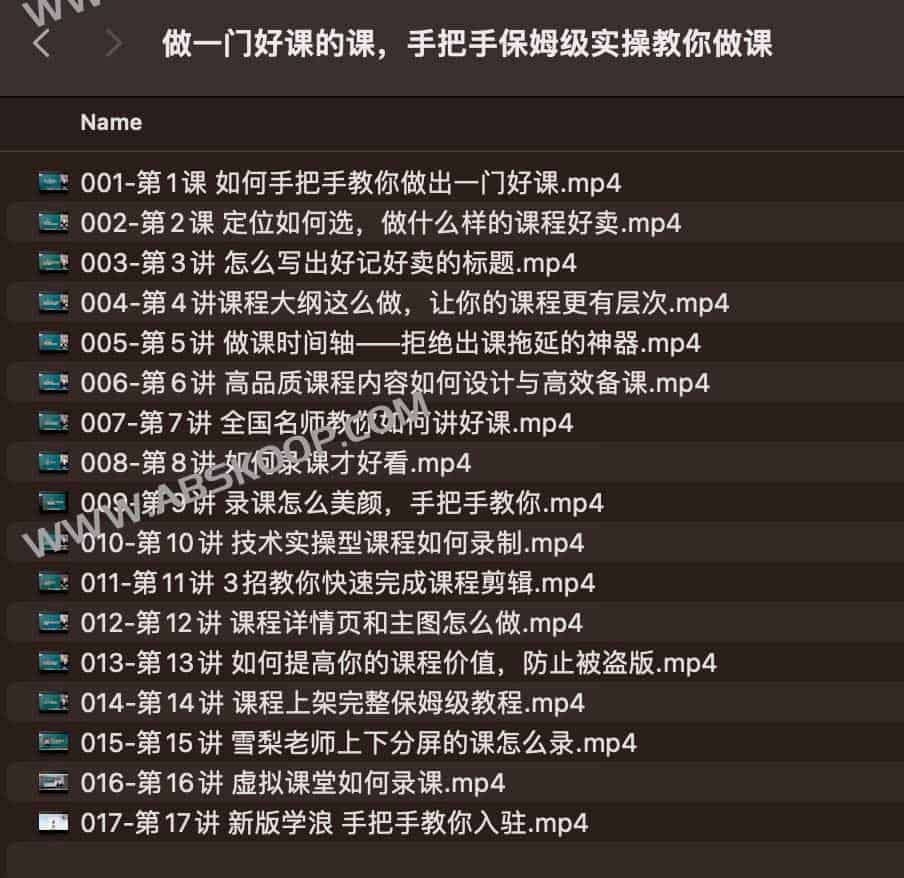Open 014-第14讲 课程上架完整保姆级教程.mp4
The width and height of the screenshot is (904, 878).
[332, 702]
